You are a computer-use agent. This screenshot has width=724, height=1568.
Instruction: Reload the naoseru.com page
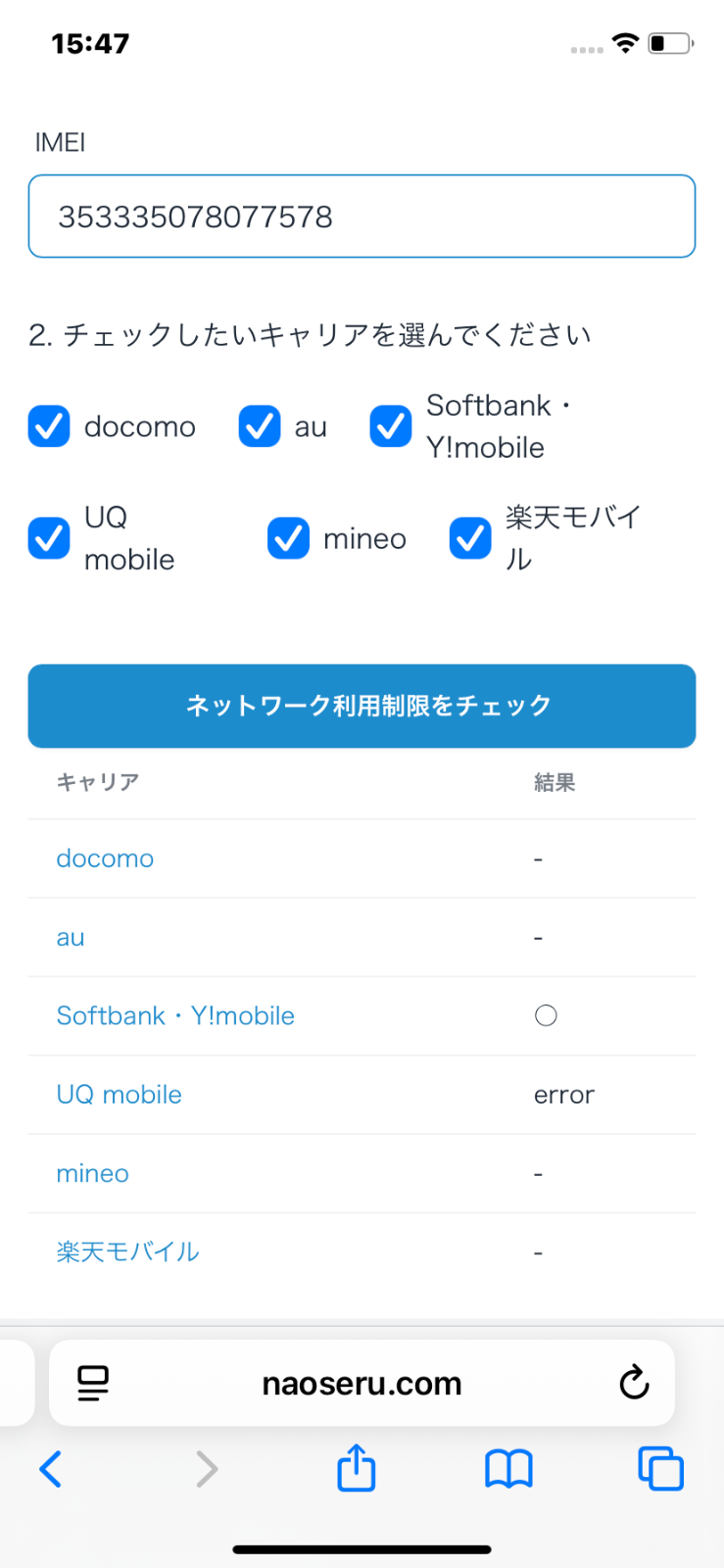click(x=634, y=1383)
